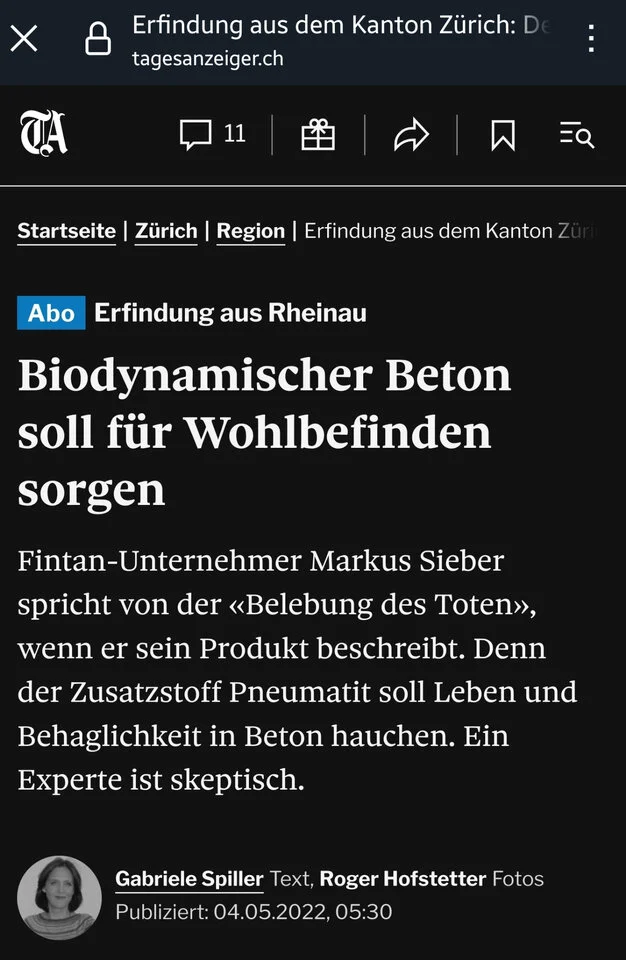Go to Tages-Anzeiger home via logo
This screenshot has height=960, width=626.
tap(44, 134)
